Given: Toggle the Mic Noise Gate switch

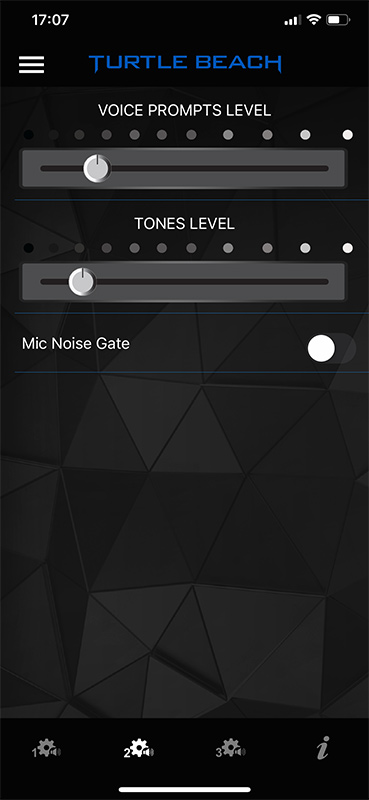Looking at the screenshot, I should [331, 349].
